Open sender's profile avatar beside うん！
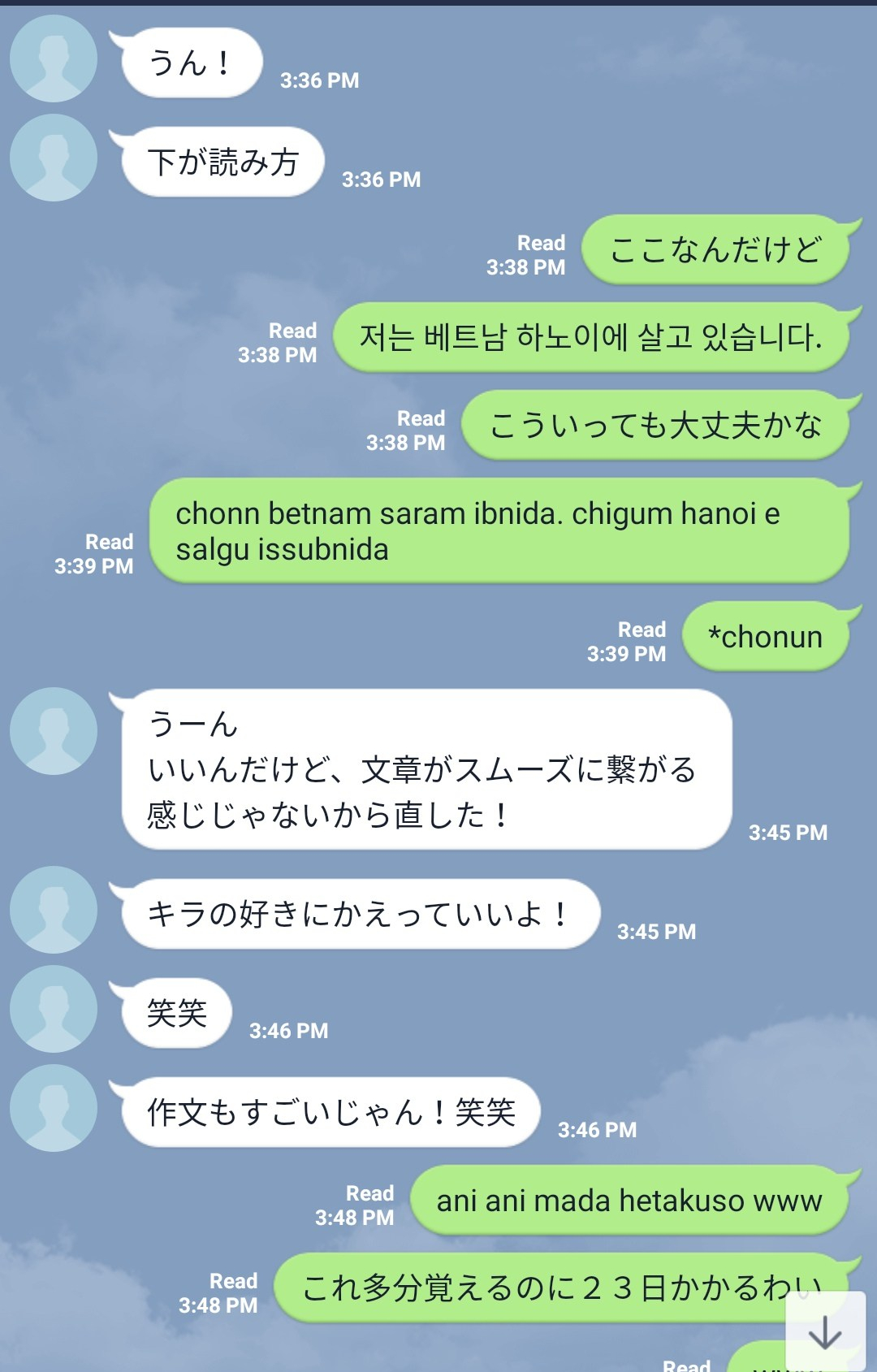Viewport: 877px width, 1372px height. [x=54, y=58]
